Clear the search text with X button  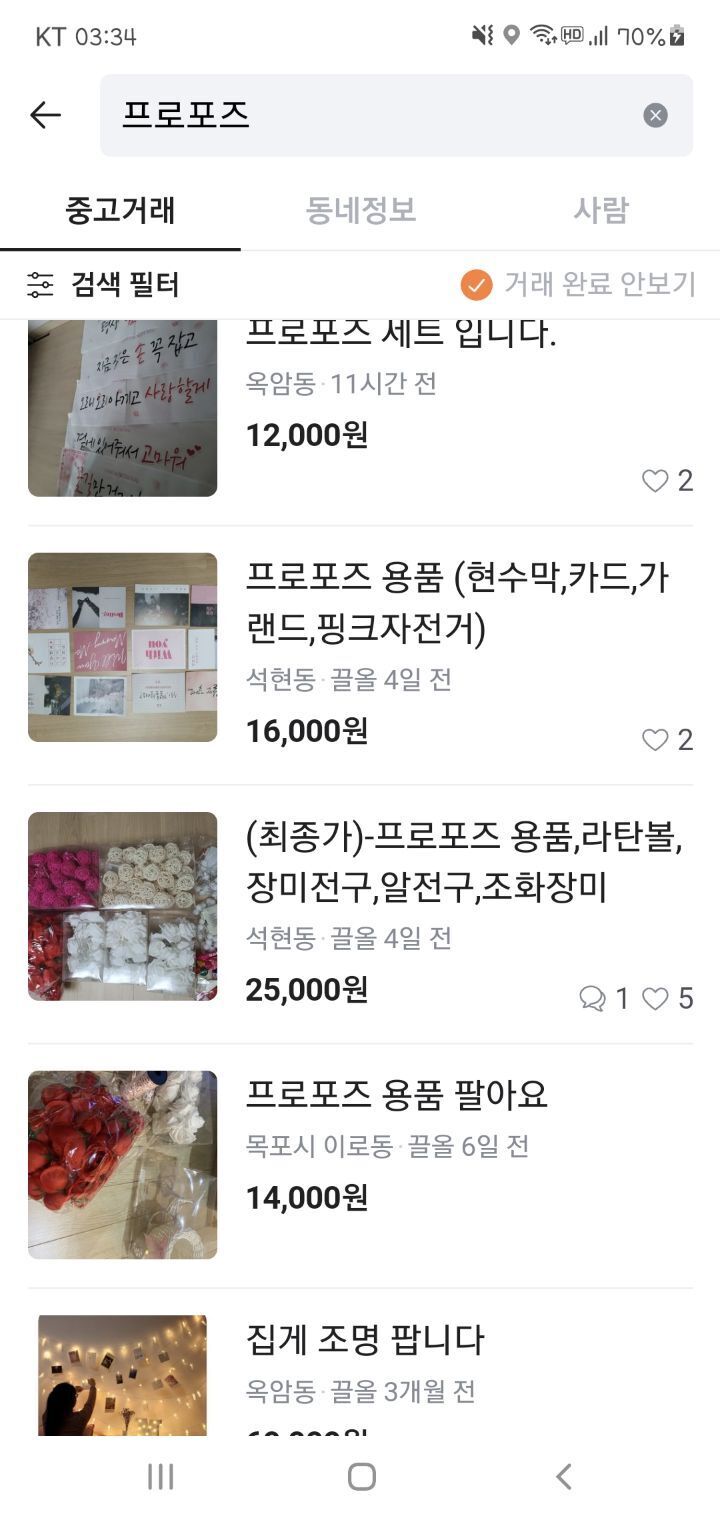[655, 115]
